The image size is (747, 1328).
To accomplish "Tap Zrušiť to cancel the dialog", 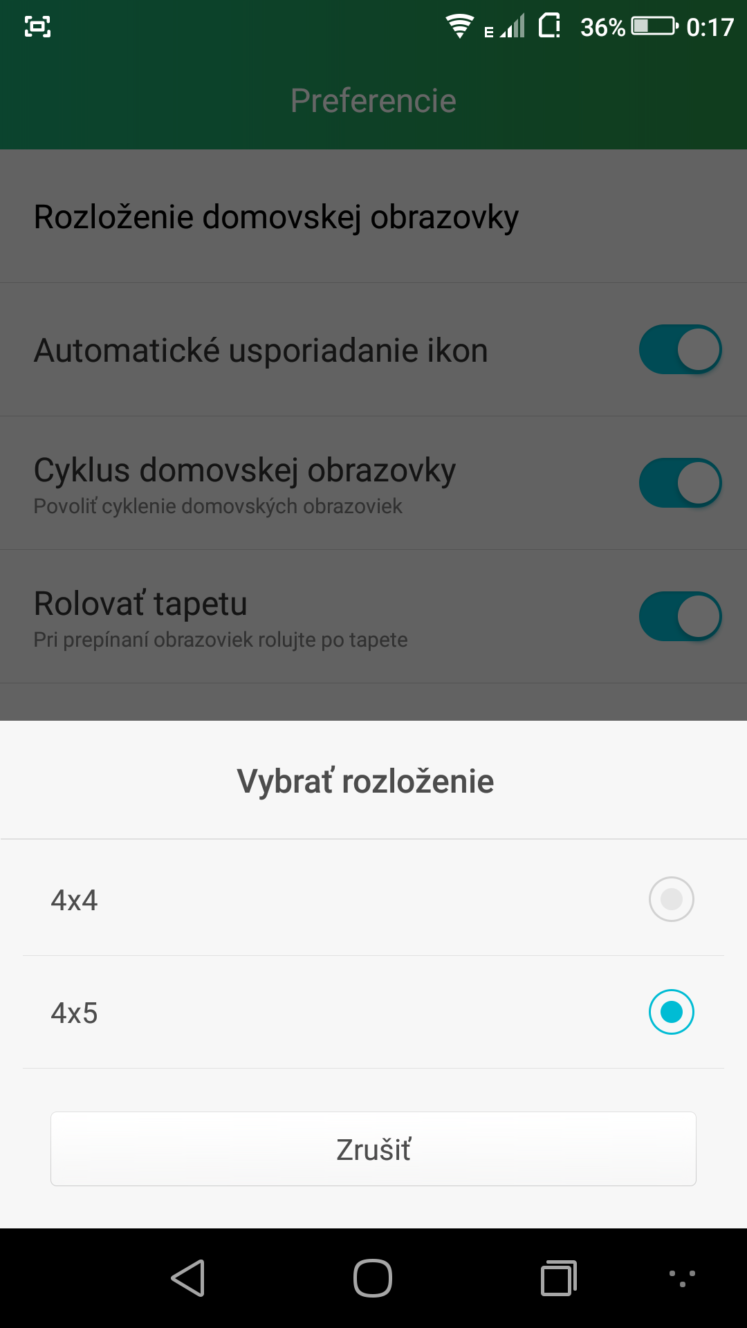I will (373, 1149).
